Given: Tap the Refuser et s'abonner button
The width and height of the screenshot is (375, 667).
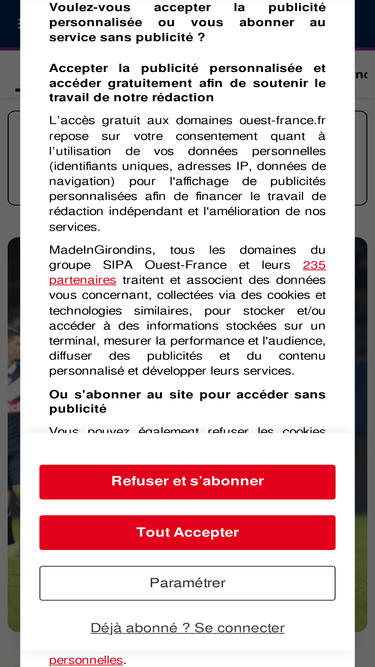Looking at the screenshot, I should tap(188, 482).
